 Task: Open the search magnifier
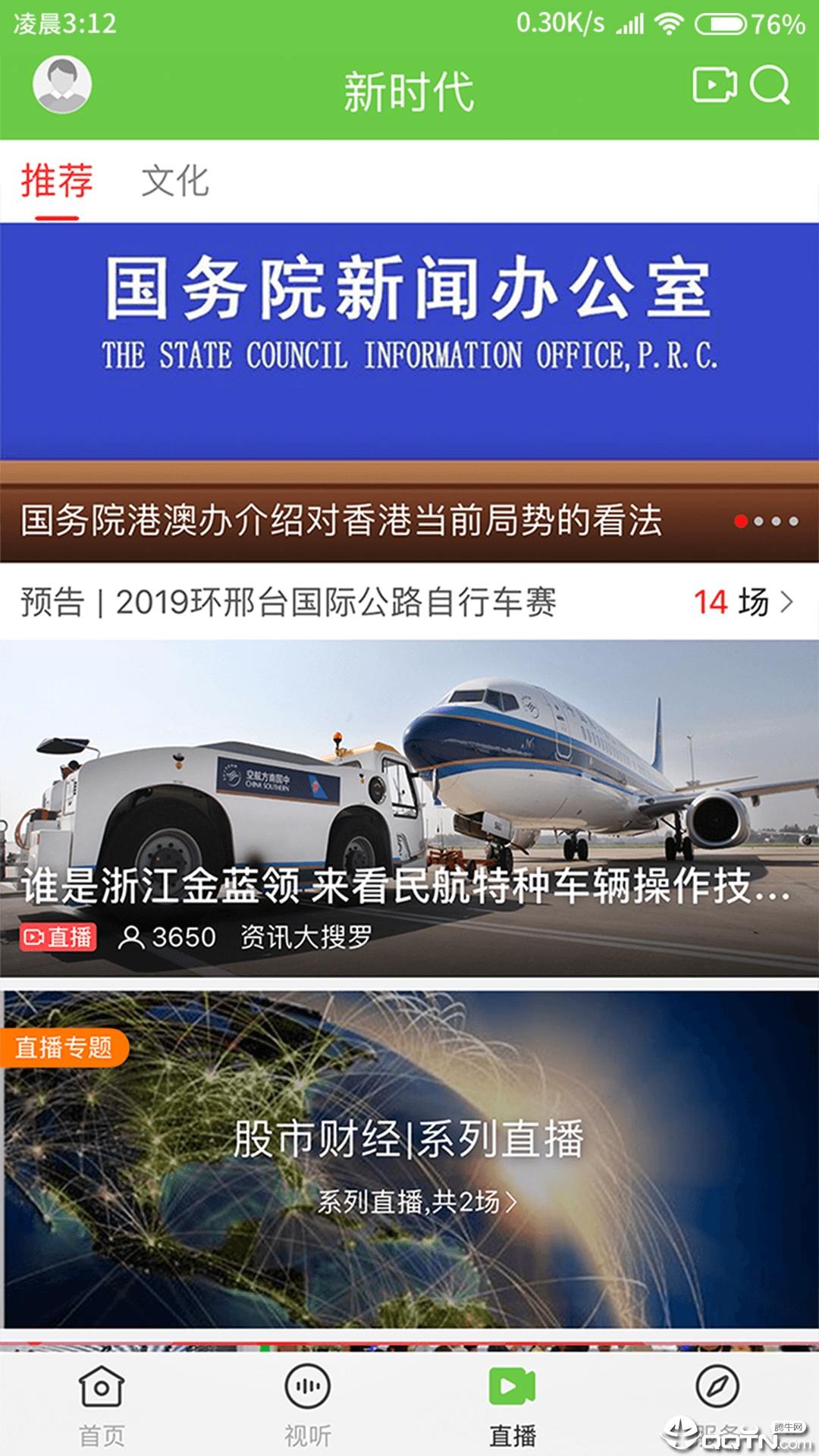[x=770, y=85]
